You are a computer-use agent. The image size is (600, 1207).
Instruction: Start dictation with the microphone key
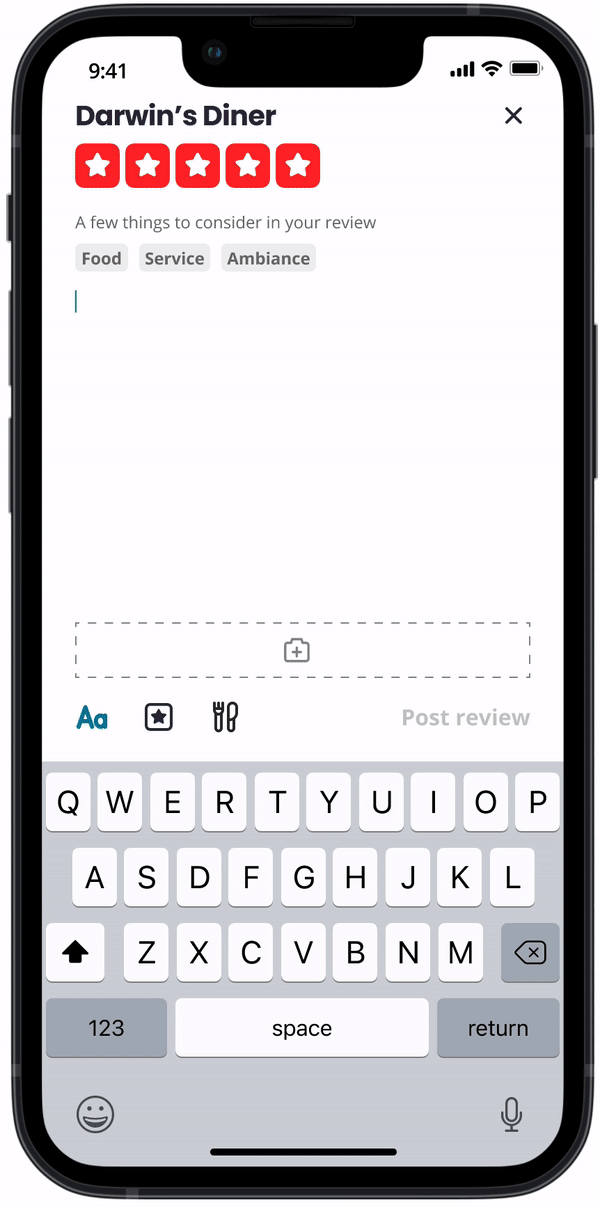(511, 1113)
